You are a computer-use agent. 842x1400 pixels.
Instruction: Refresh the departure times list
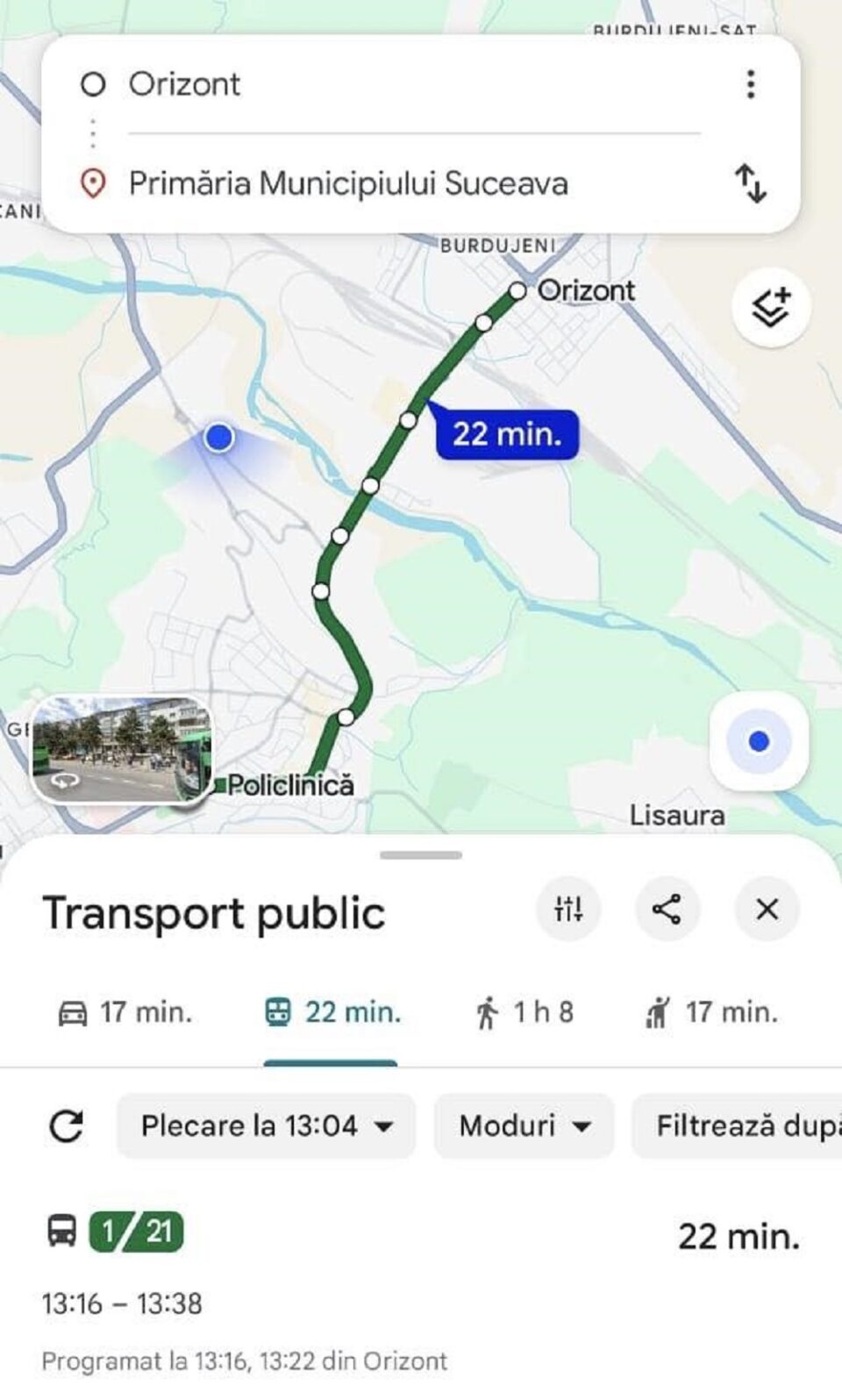click(68, 1126)
